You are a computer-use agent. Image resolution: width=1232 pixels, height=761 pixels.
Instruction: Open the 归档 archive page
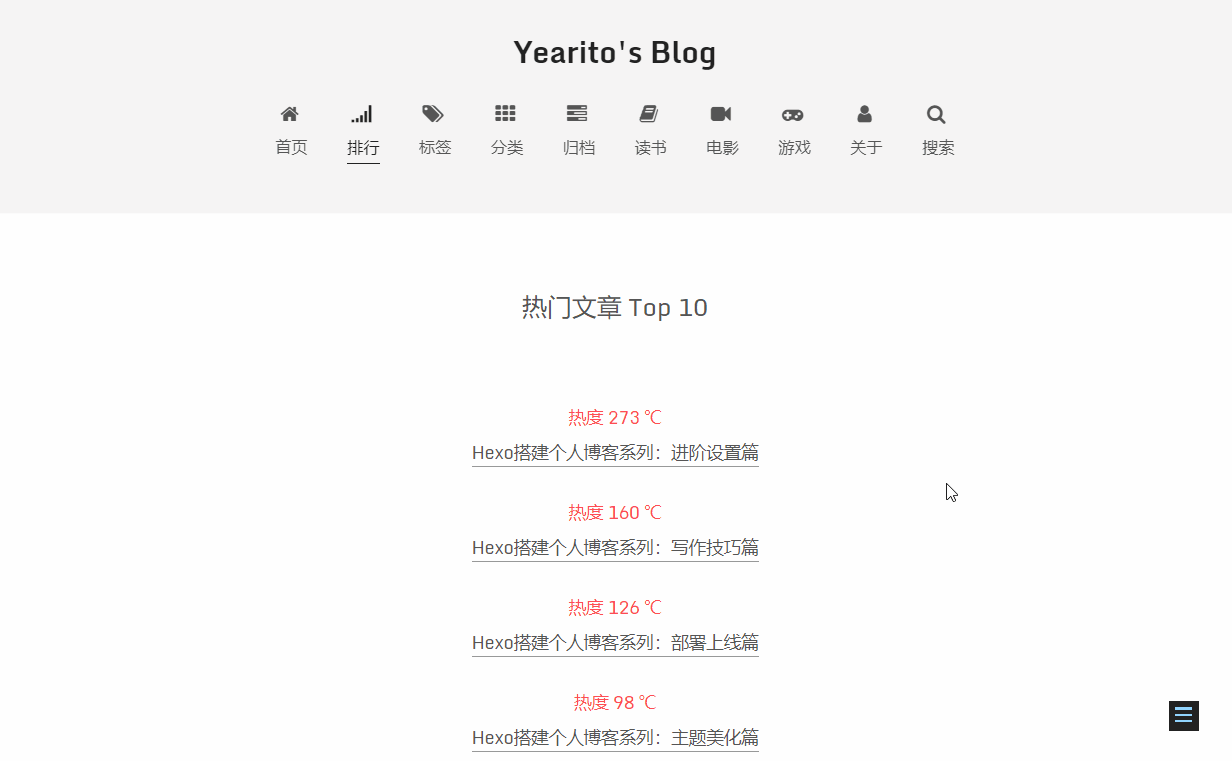point(579,131)
